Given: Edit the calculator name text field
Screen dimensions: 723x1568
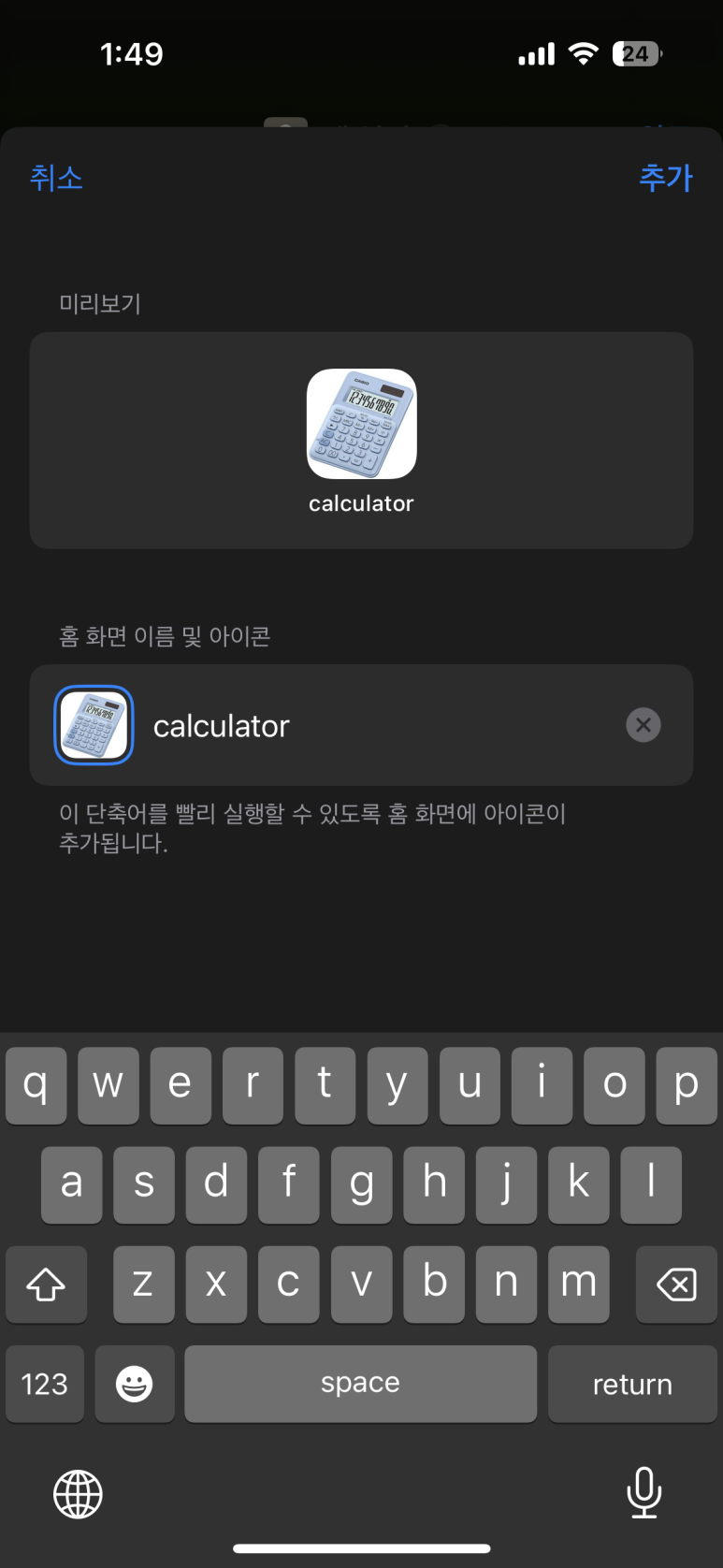Looking at the screenshot, I should pyautogui.click(x=374, y=726).
